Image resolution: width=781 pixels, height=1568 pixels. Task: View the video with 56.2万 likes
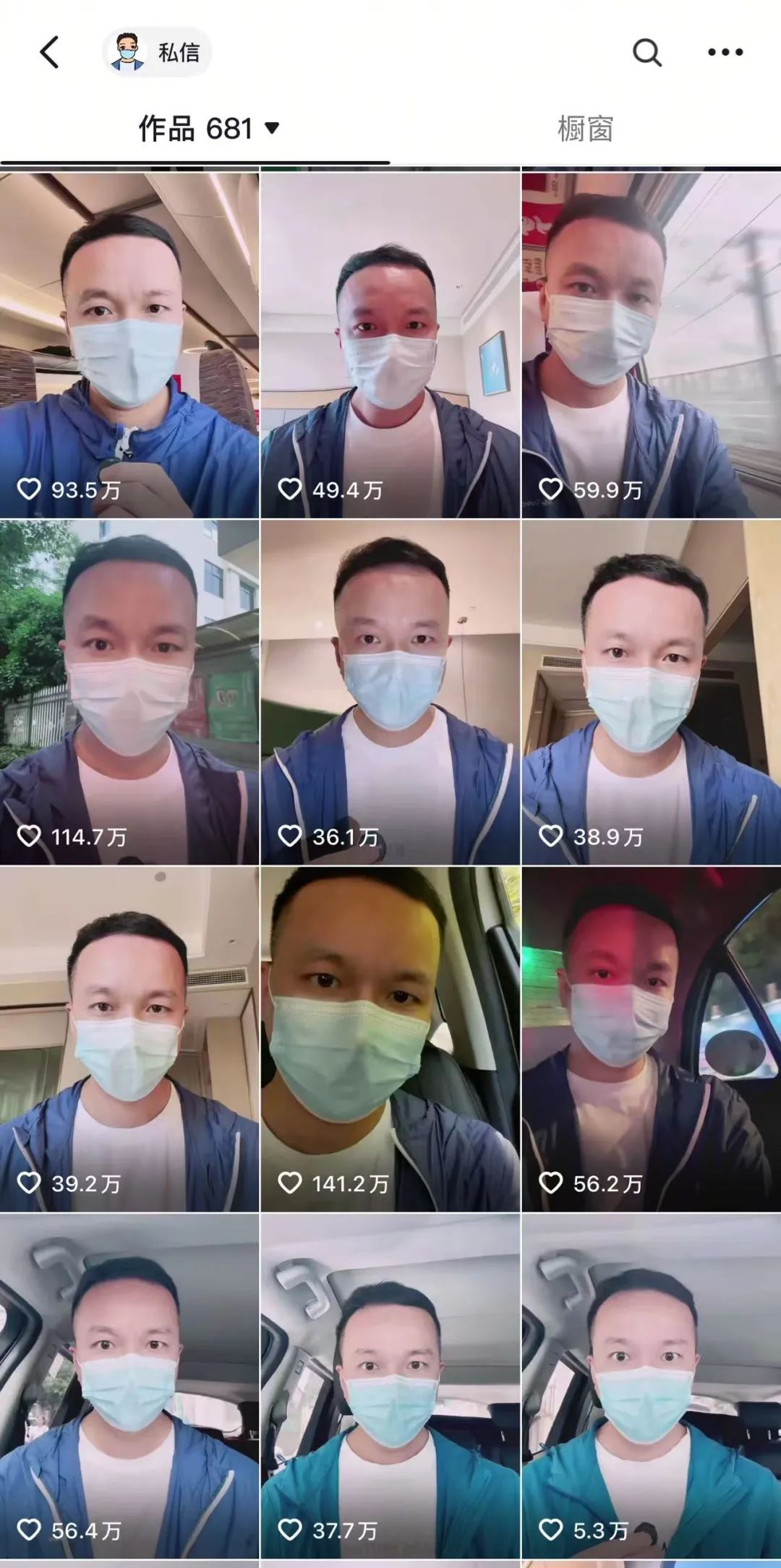pos(651,1039)
